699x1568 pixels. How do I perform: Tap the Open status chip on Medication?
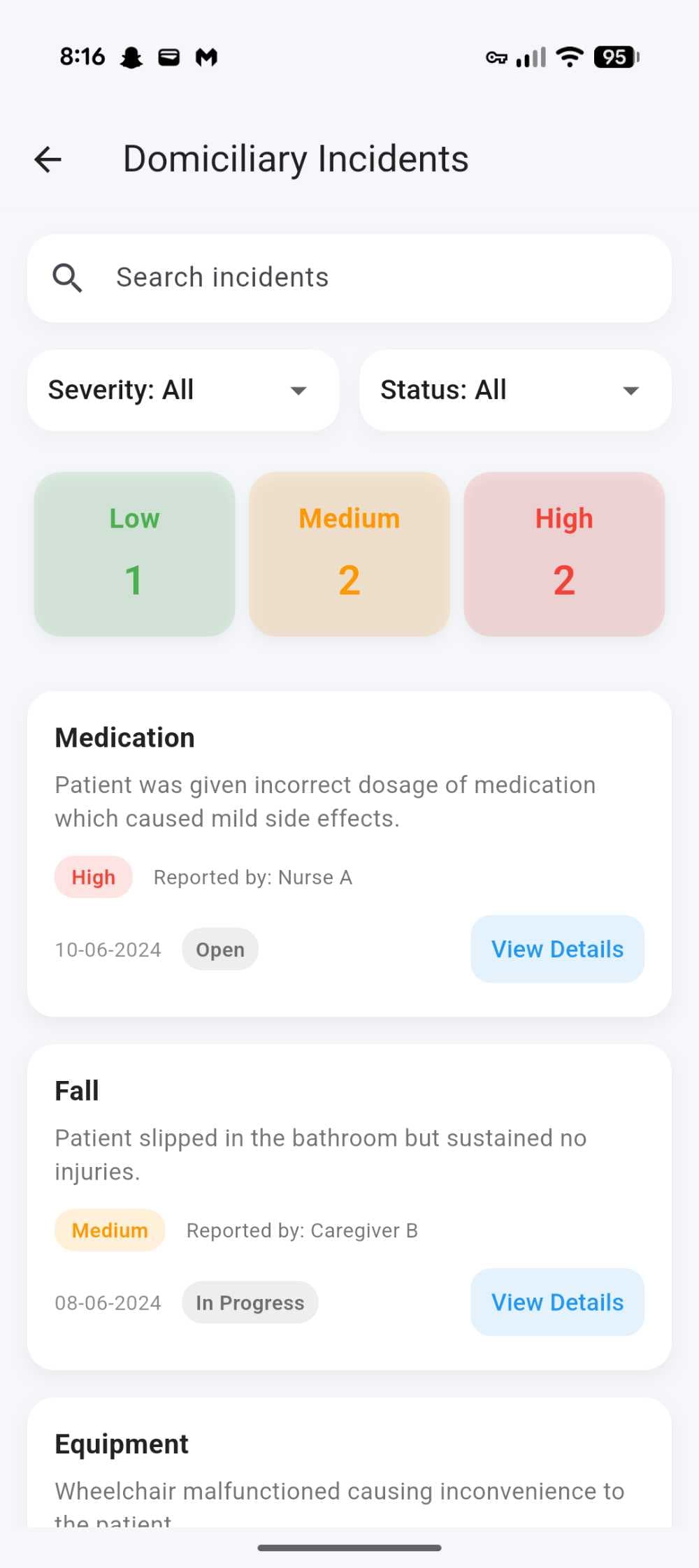[x=219, y=949]
